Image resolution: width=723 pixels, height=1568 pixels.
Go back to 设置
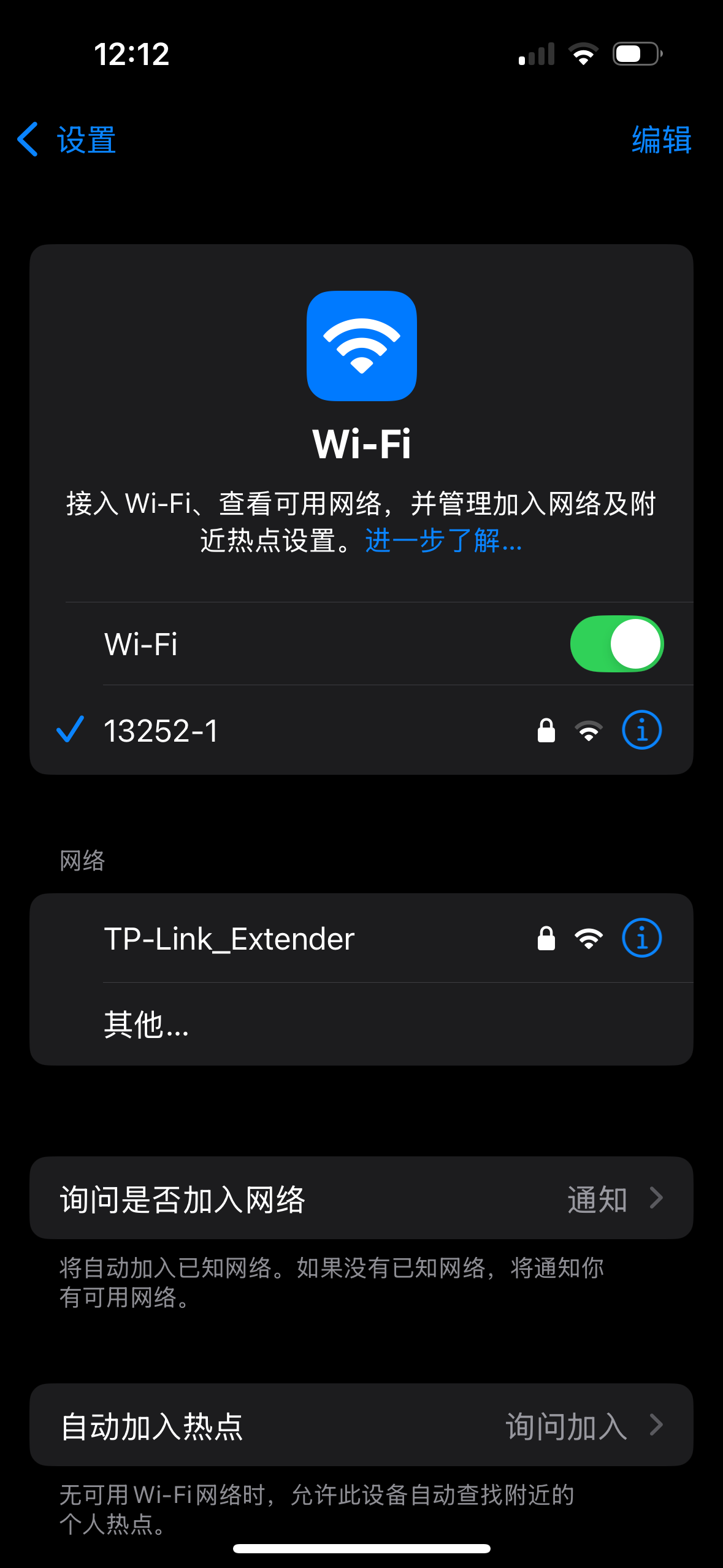pyautogui.click(x=67, y=140)
